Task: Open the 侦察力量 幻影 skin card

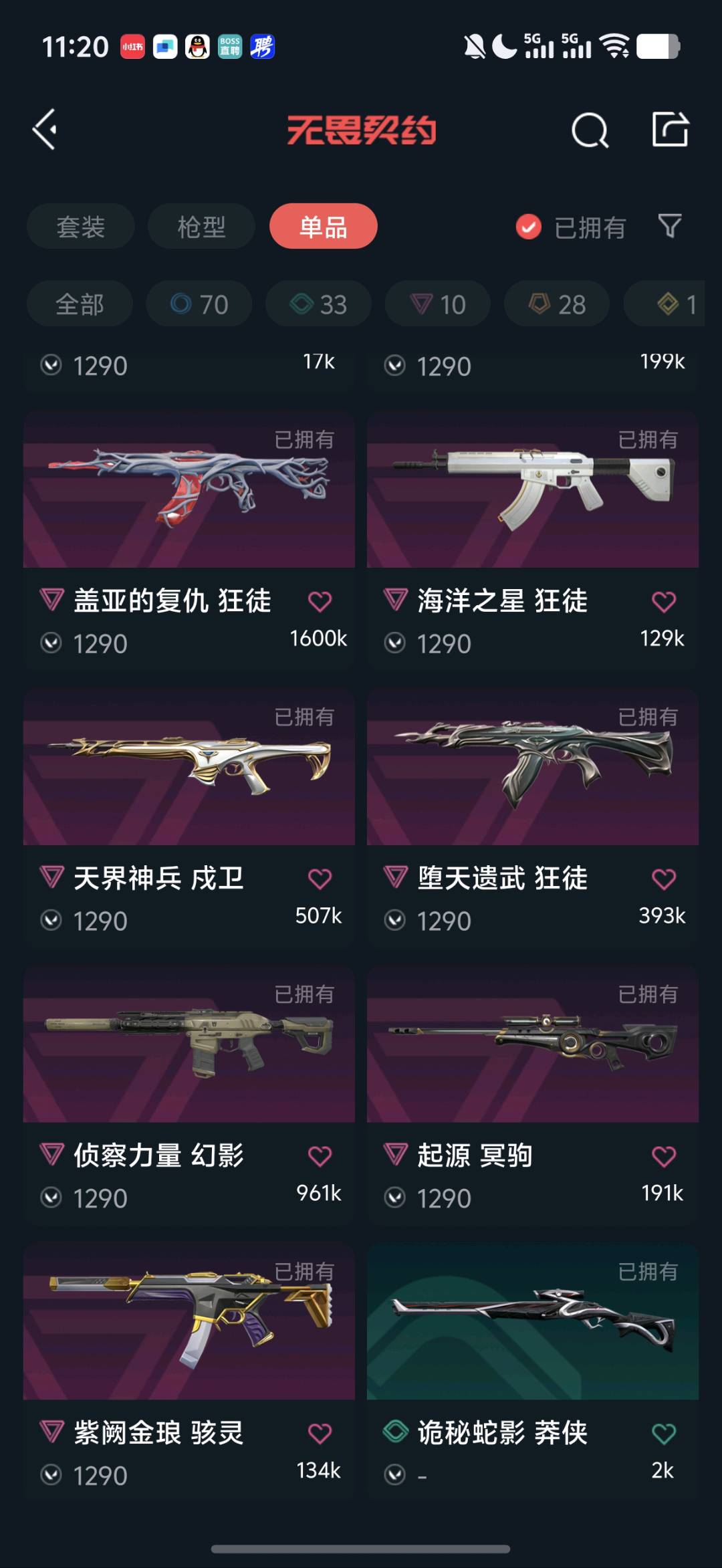Action: pyautogui.click(x=189, y=1046)
